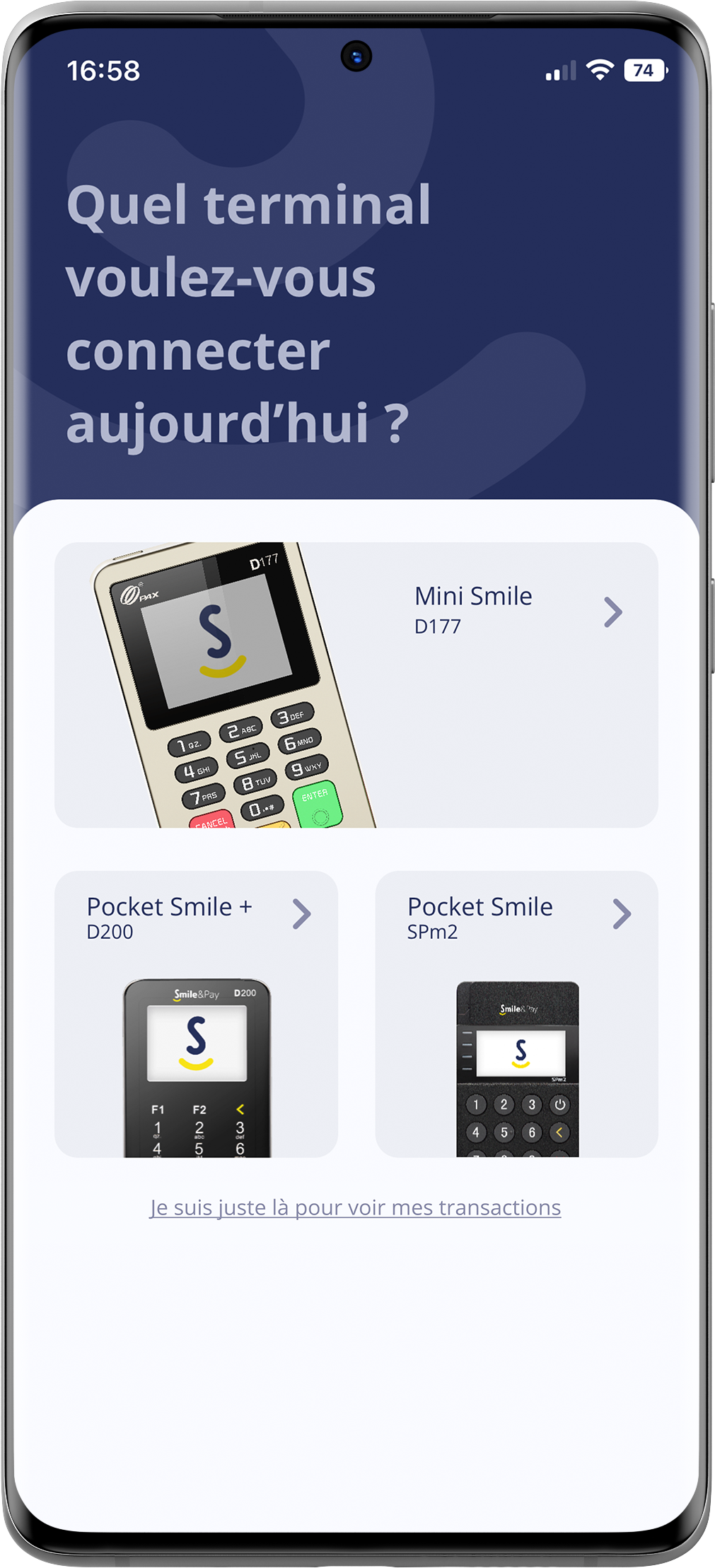This screenshot has width=715, height=1568.
Task: Open the Pocket Smile SPm2 terminal card
Action: pos(516,1013)
